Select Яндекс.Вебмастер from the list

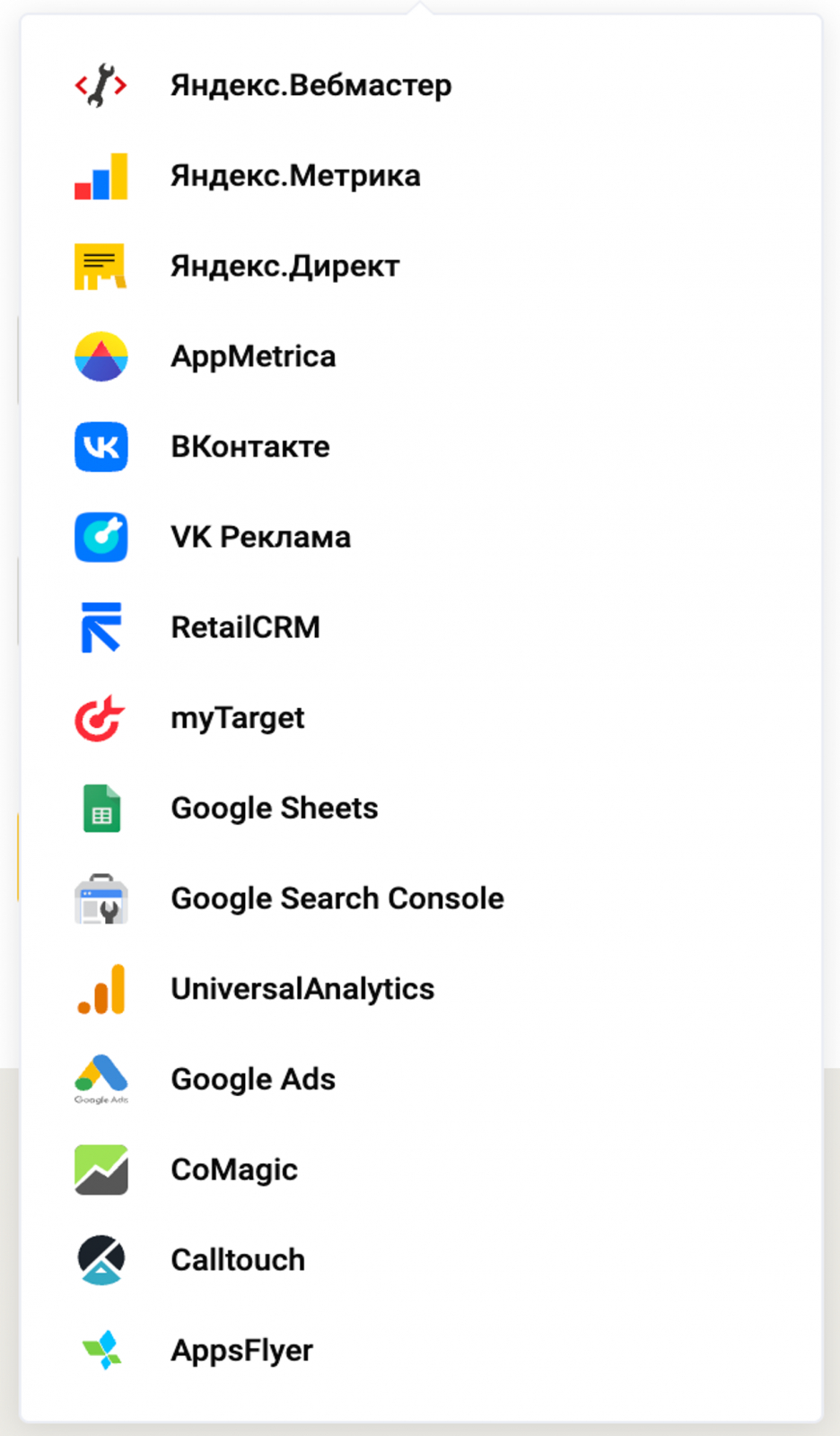311,85
